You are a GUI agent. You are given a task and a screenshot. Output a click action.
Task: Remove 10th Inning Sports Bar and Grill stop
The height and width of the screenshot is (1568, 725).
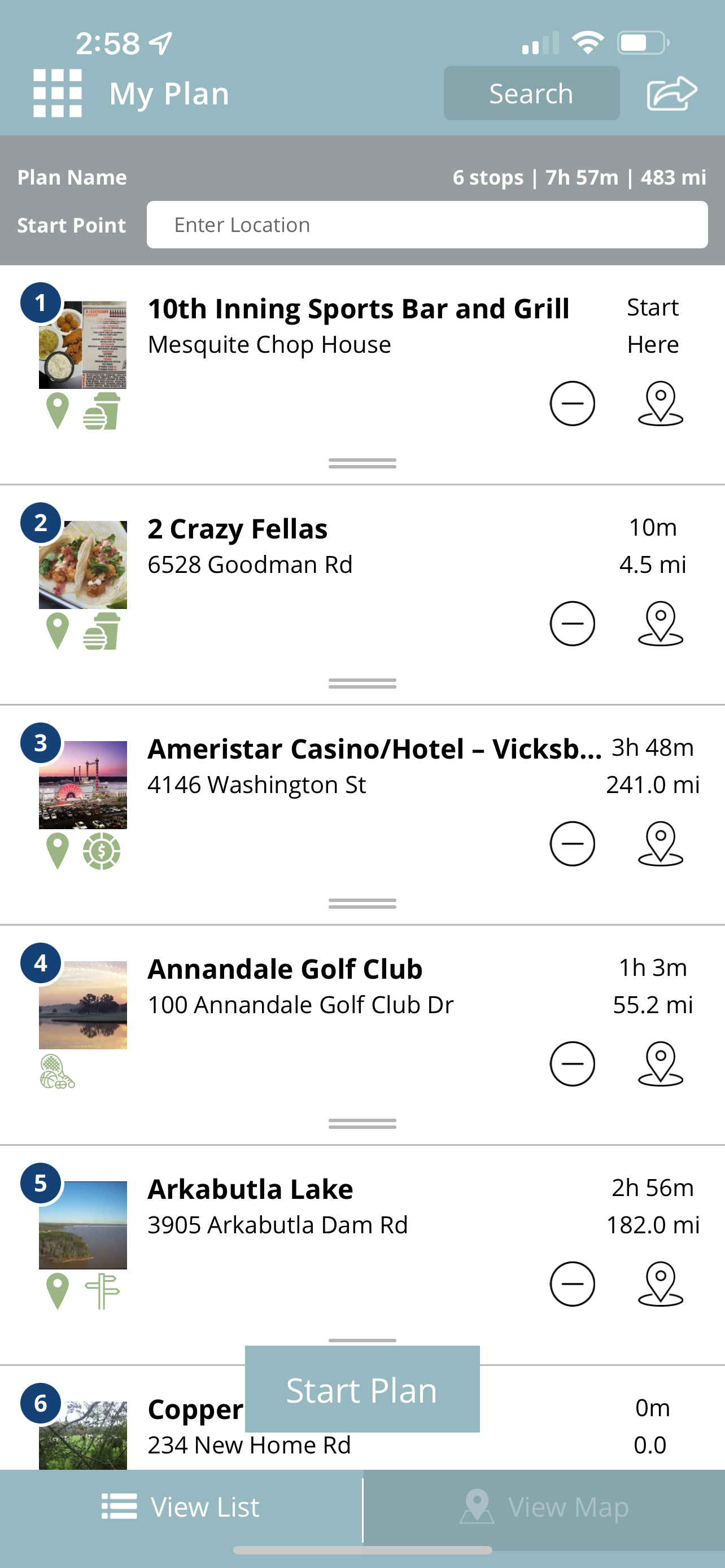(571, 404)
